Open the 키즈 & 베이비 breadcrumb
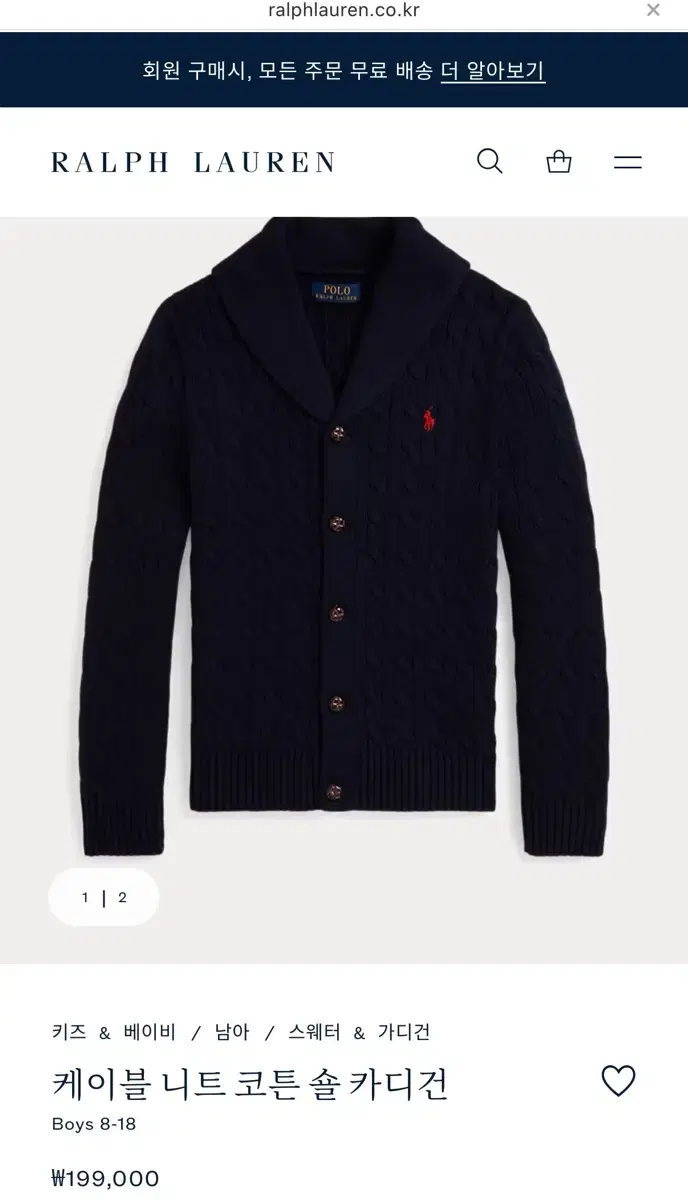Image resolution: width=688 pixels, height=1200 pixels. tap(114, 1032)
